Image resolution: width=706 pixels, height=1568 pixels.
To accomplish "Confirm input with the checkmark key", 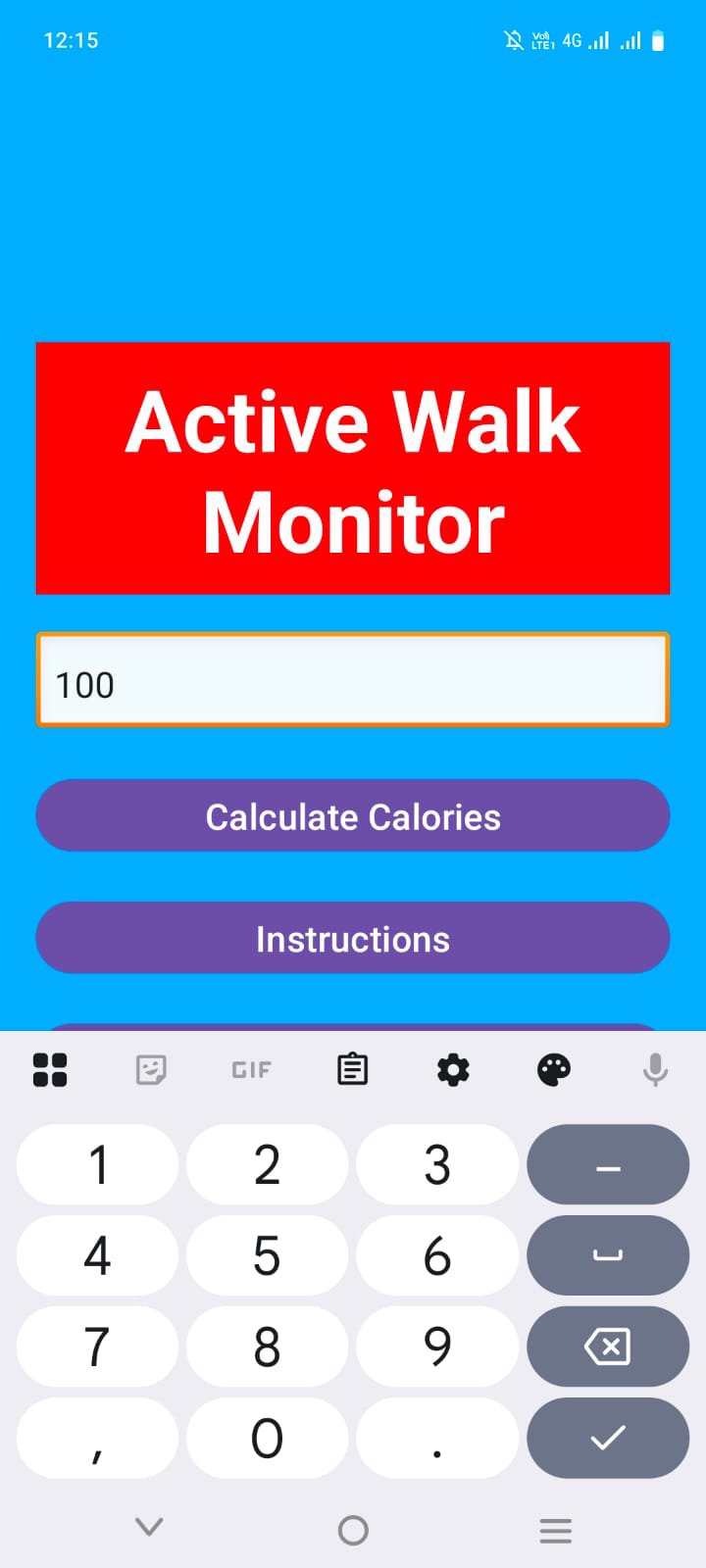I will point(607,1438).
